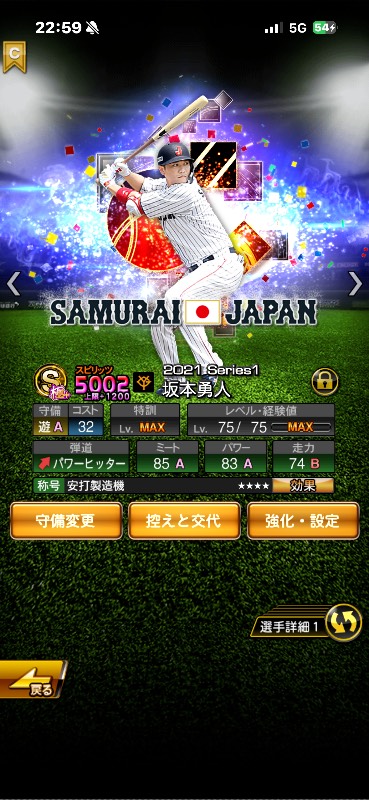Go back with the 戻る button
The height and width of the screenshot is (800, 369).
click(33, 679)
